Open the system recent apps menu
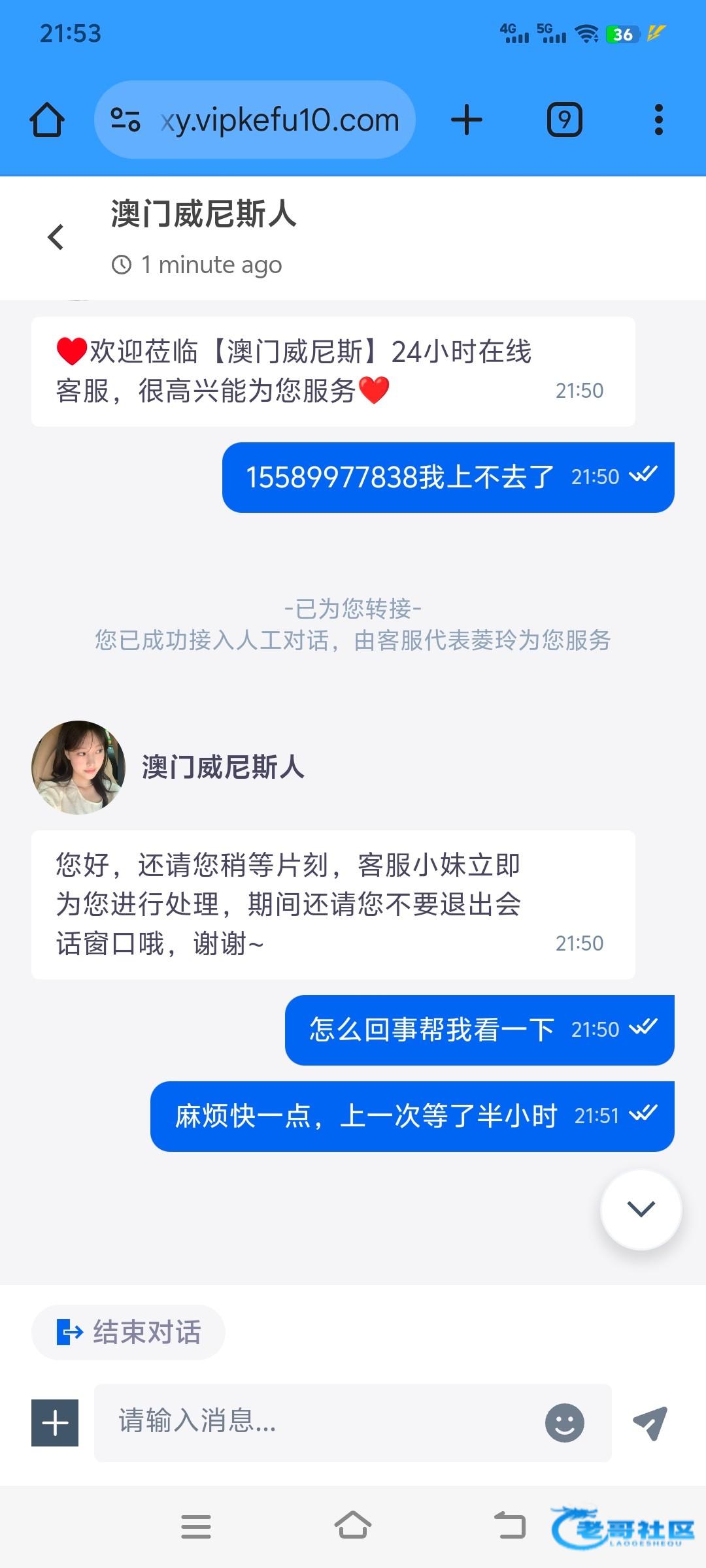The width and height of the screenshot is (706, 1568). click(x=196, y=1527)
